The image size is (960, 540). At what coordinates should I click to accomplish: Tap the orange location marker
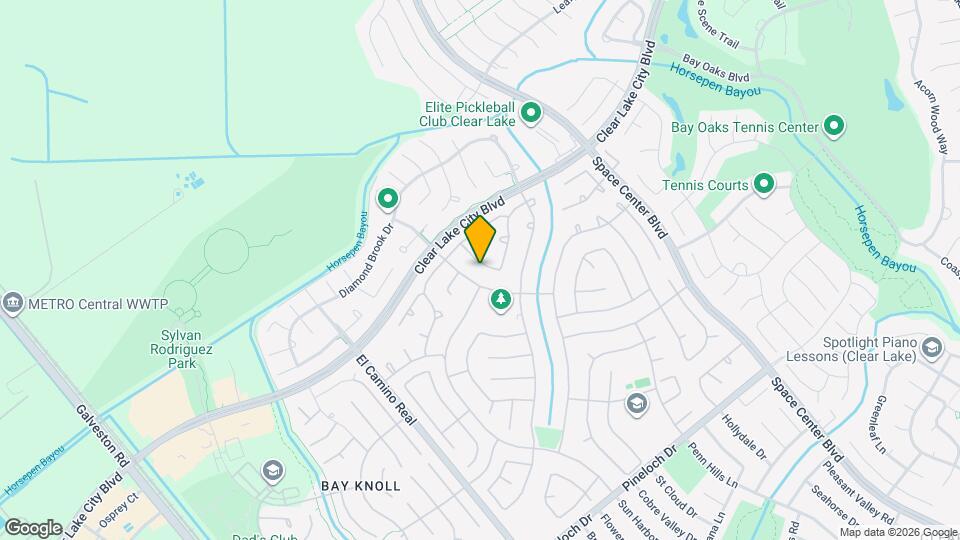[481, 240]
